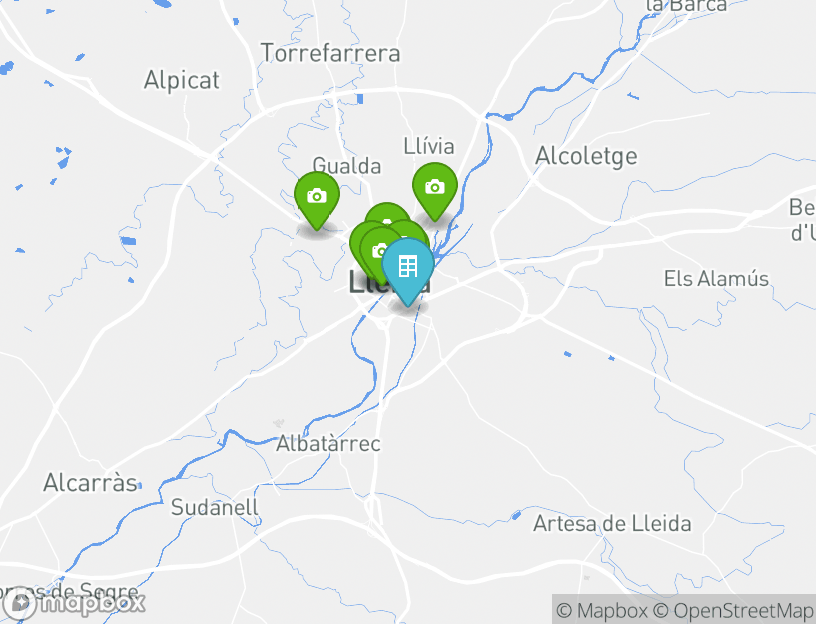
Task: Tap the camera pin near Gualda
Action: 317,197
